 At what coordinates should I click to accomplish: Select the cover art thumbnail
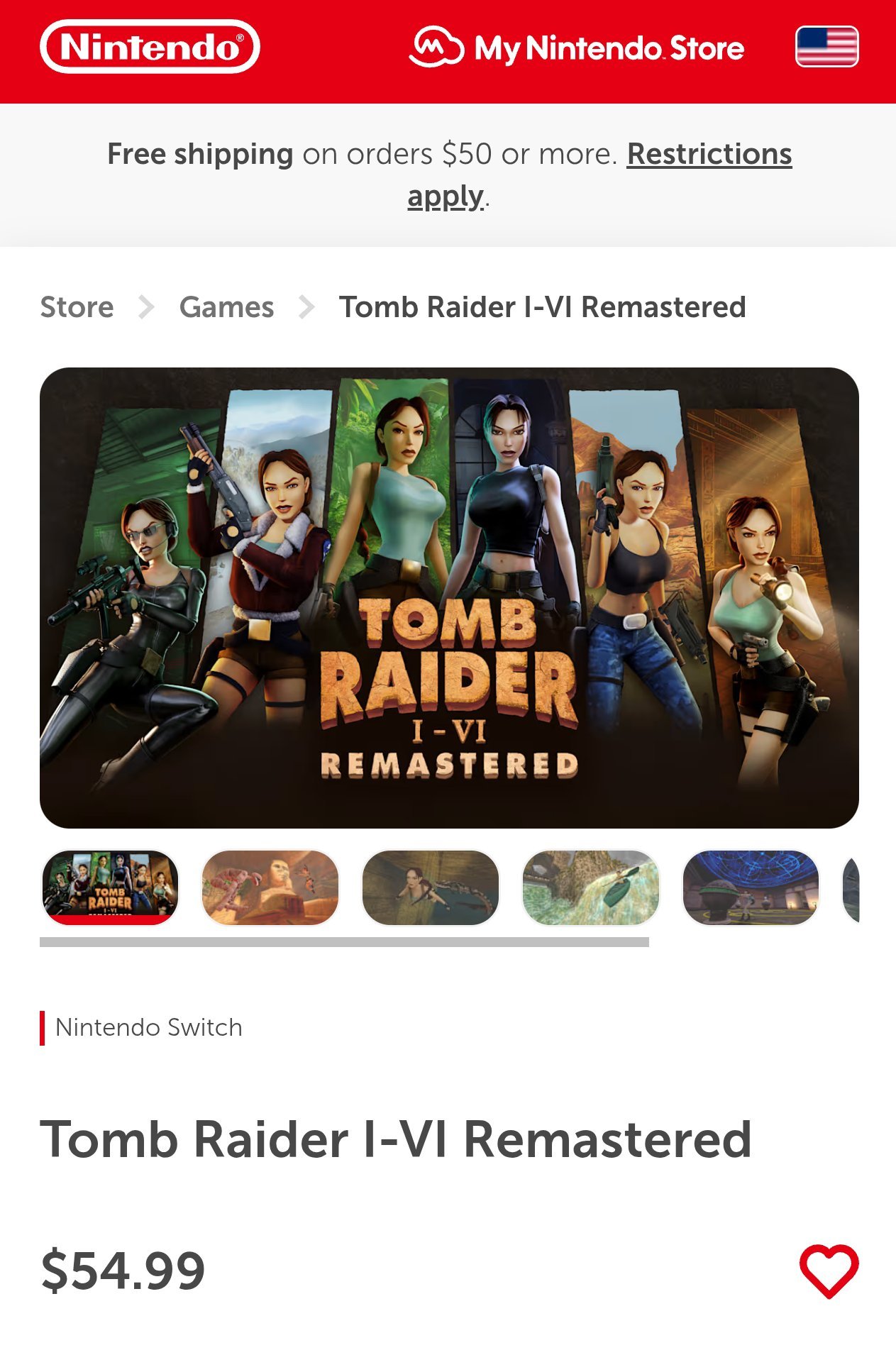coord(110,887)
